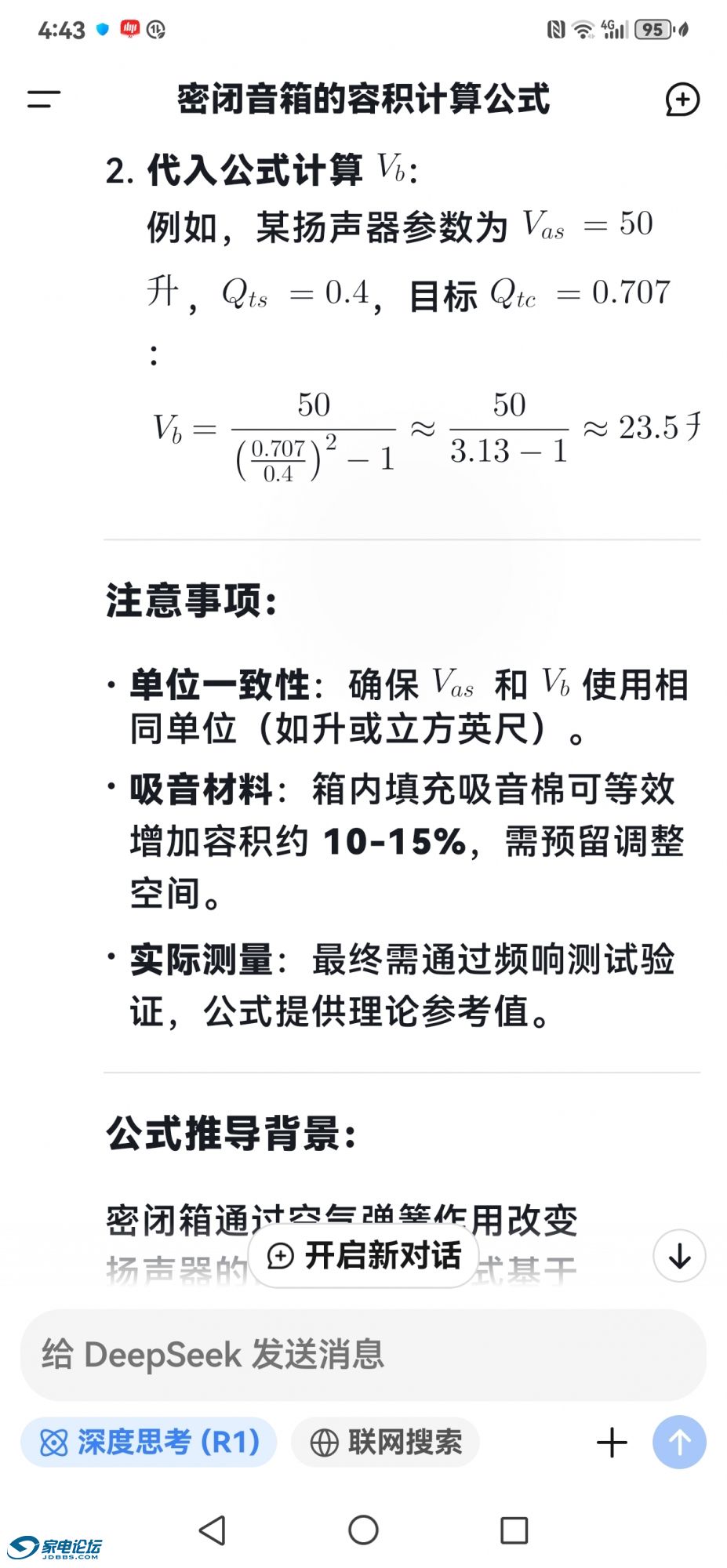Start a new chat using the plus icon
Image resolution: width=727 pixels, height=1568 pixels.
pos(683,100)
